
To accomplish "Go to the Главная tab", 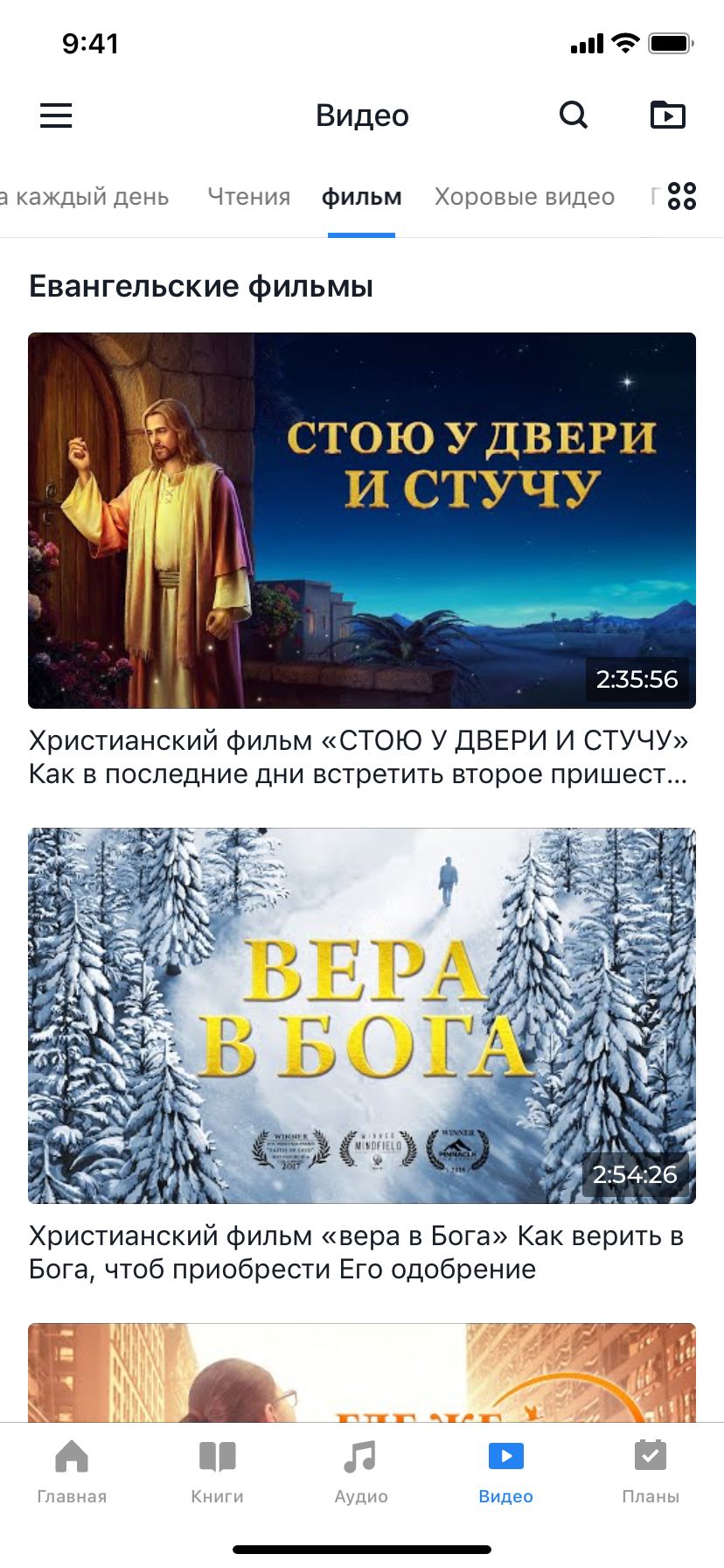I will point(72,1472).
